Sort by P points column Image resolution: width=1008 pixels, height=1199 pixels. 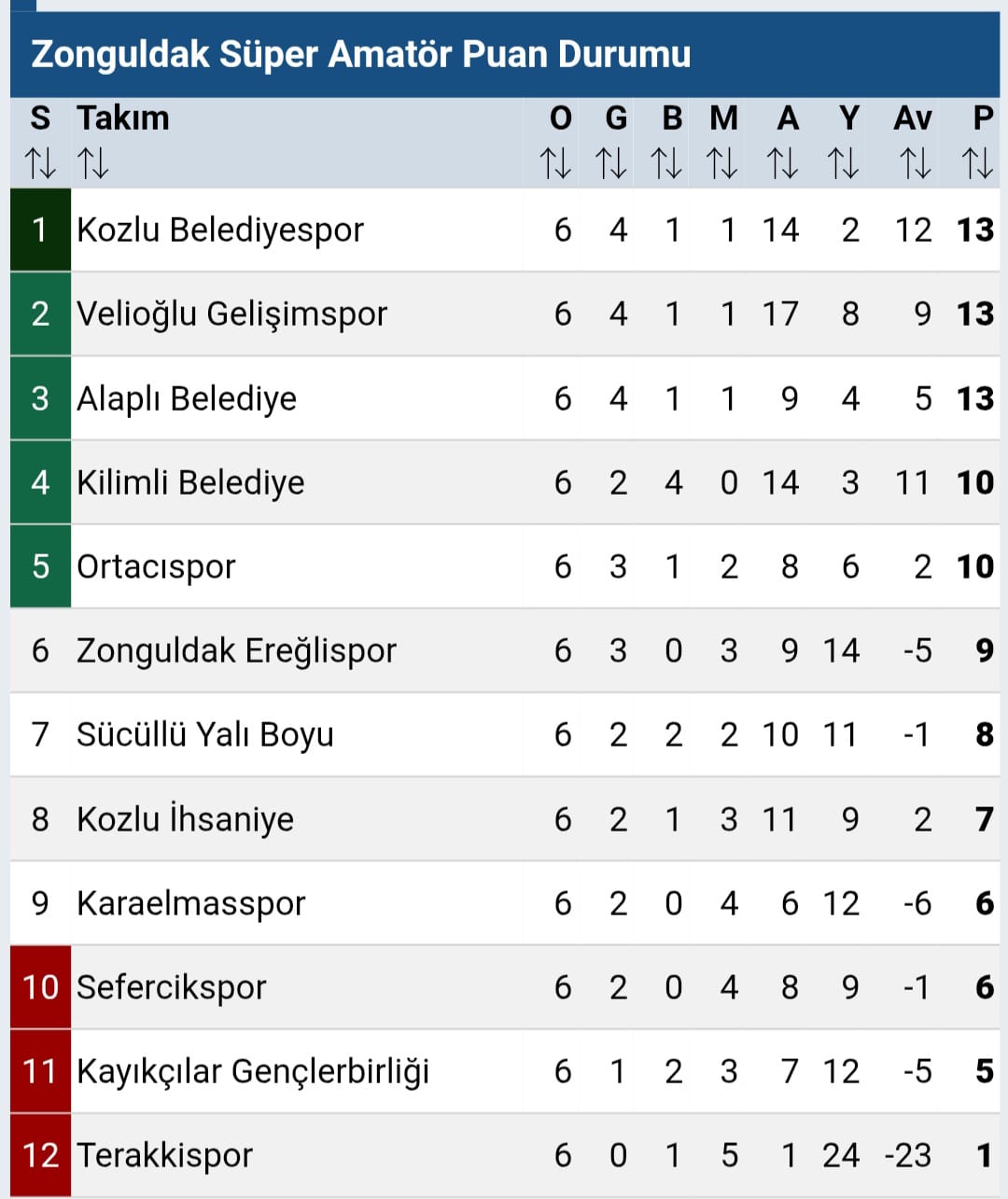[977, 163]
